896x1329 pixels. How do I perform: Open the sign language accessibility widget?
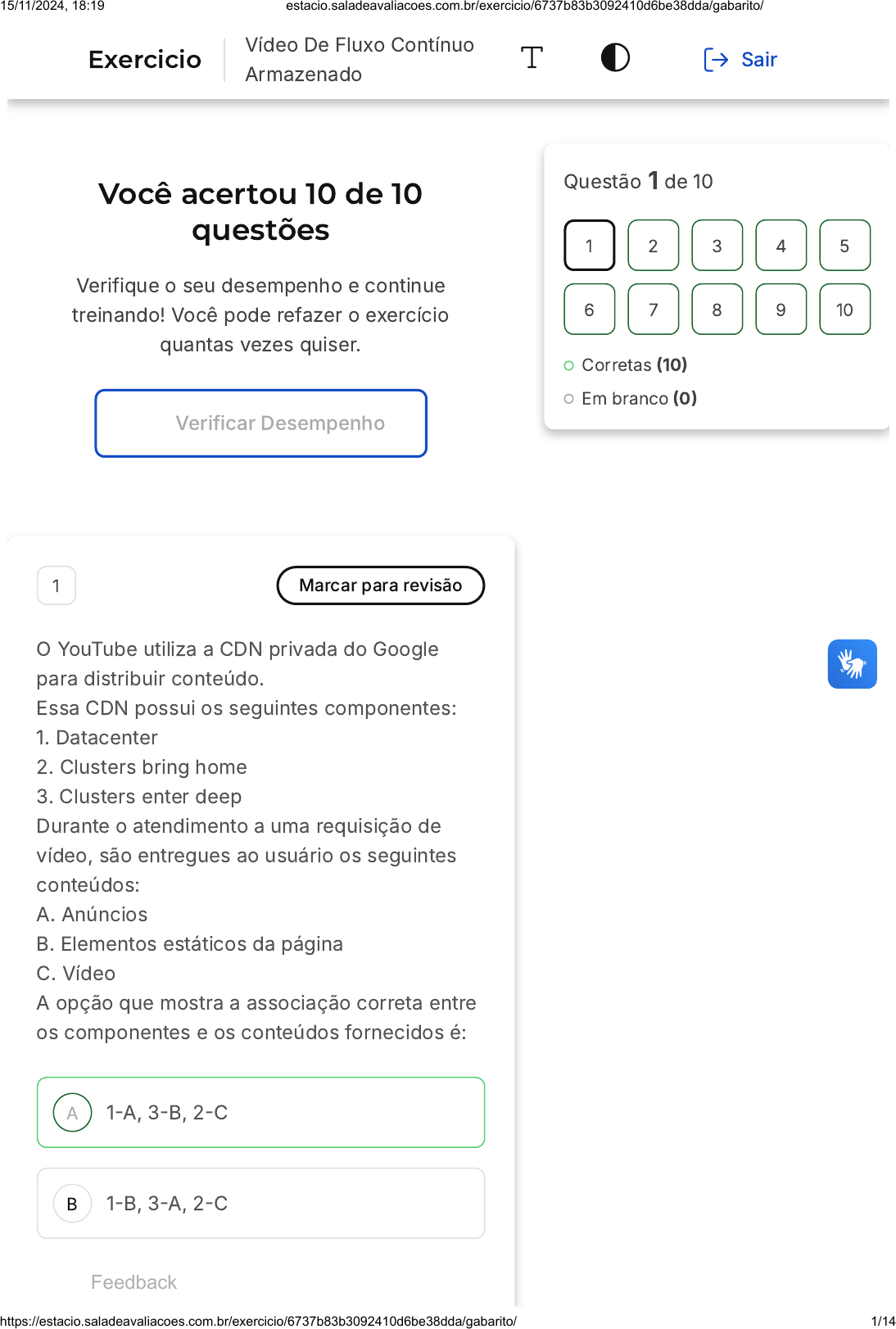coord(852,664)
